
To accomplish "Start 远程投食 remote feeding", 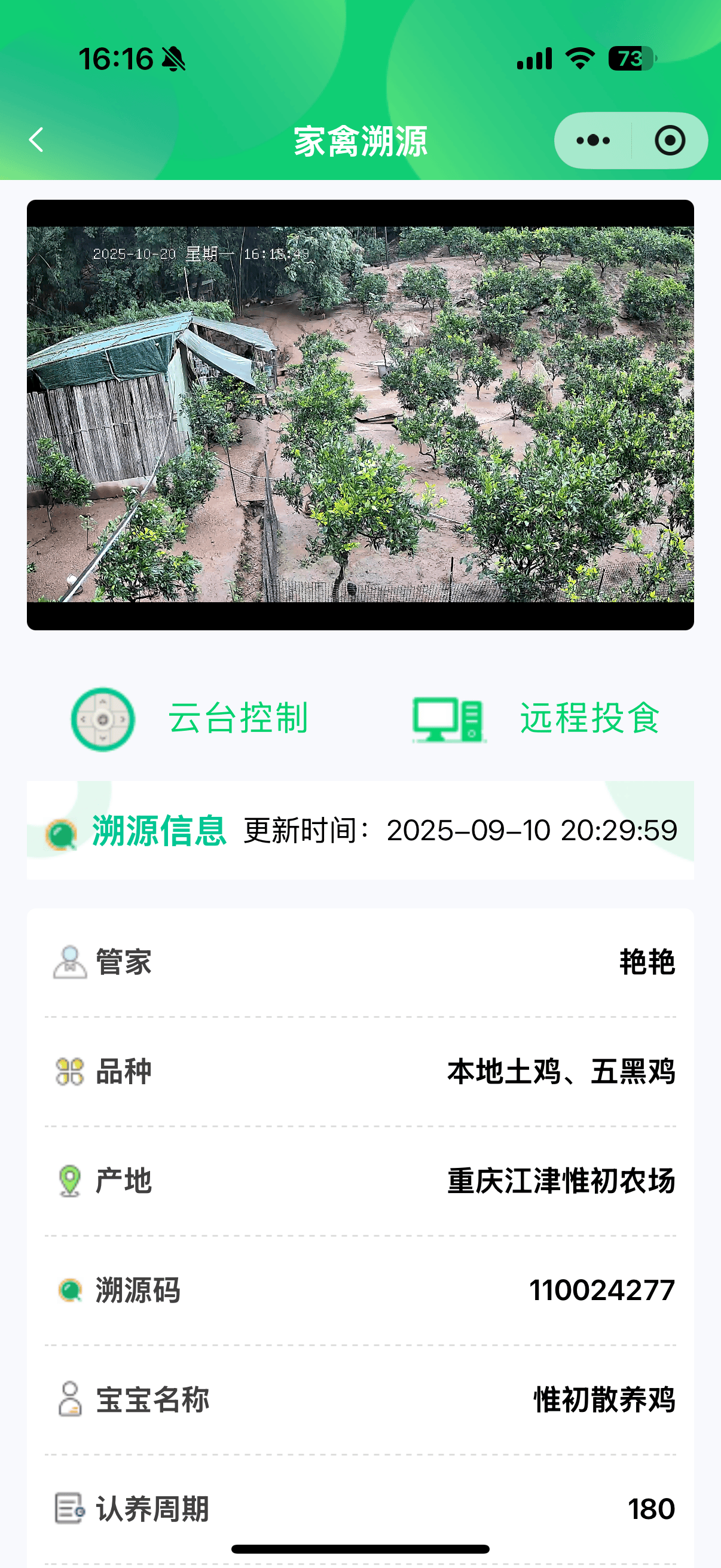I will 536,719.
